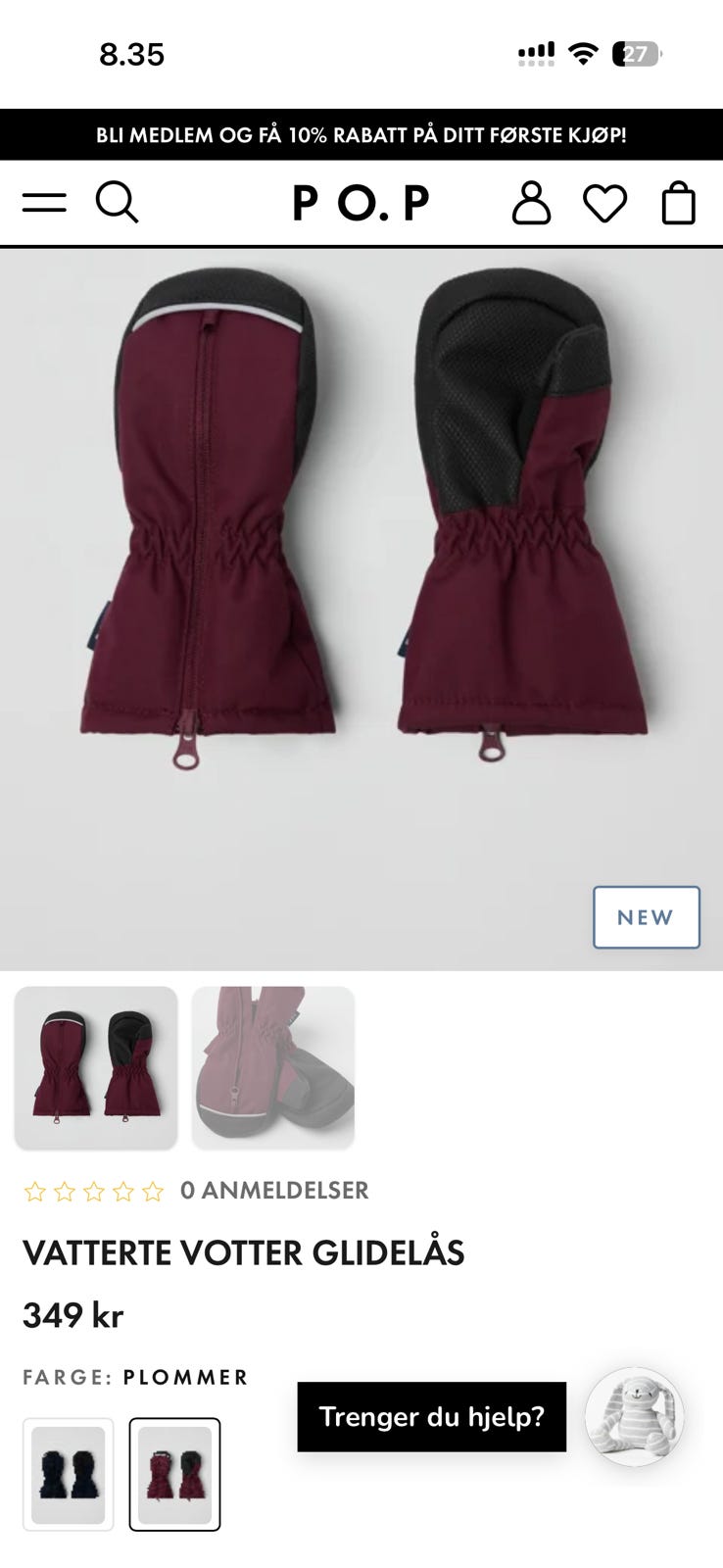
Task: Open the account profile icon
Action: 531,203
